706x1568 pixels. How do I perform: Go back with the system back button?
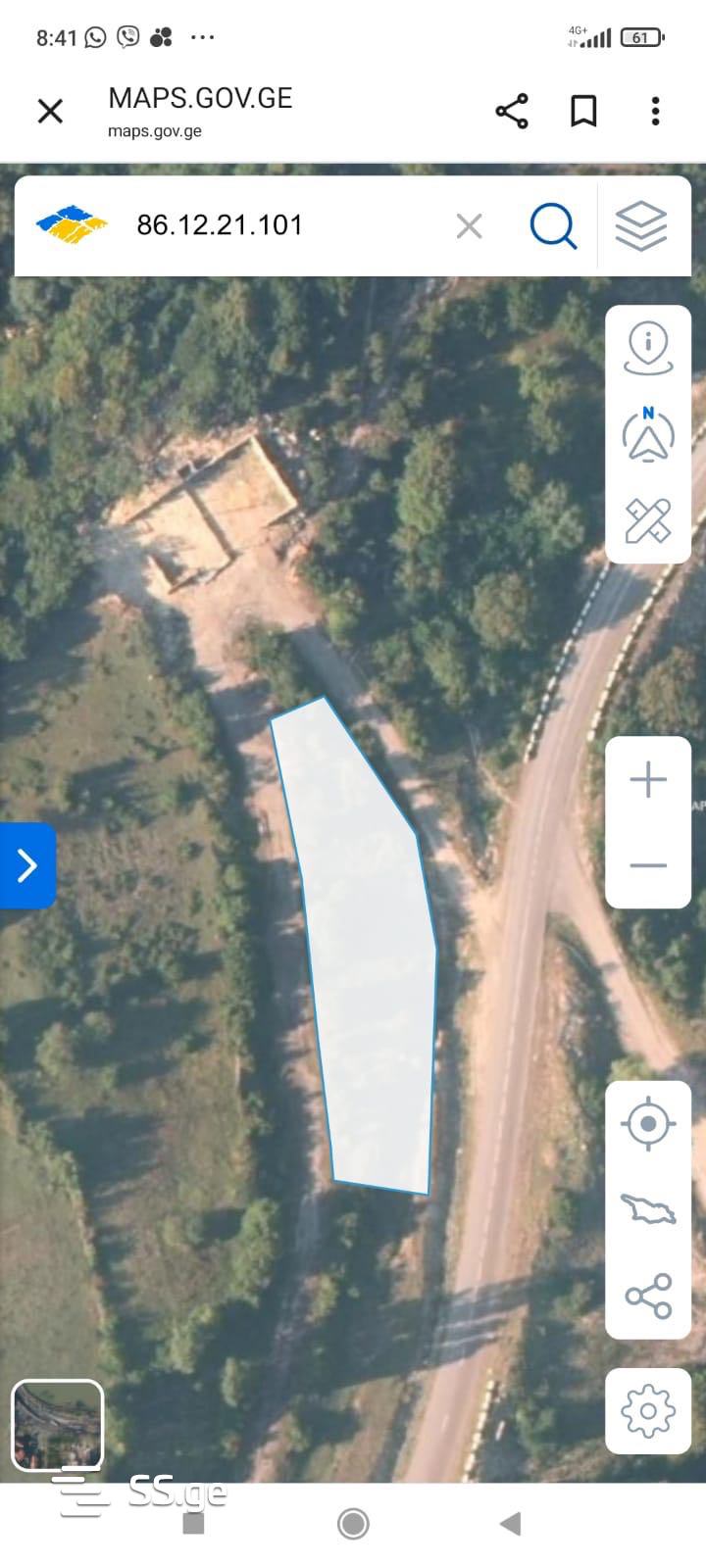coord(510,1523)
